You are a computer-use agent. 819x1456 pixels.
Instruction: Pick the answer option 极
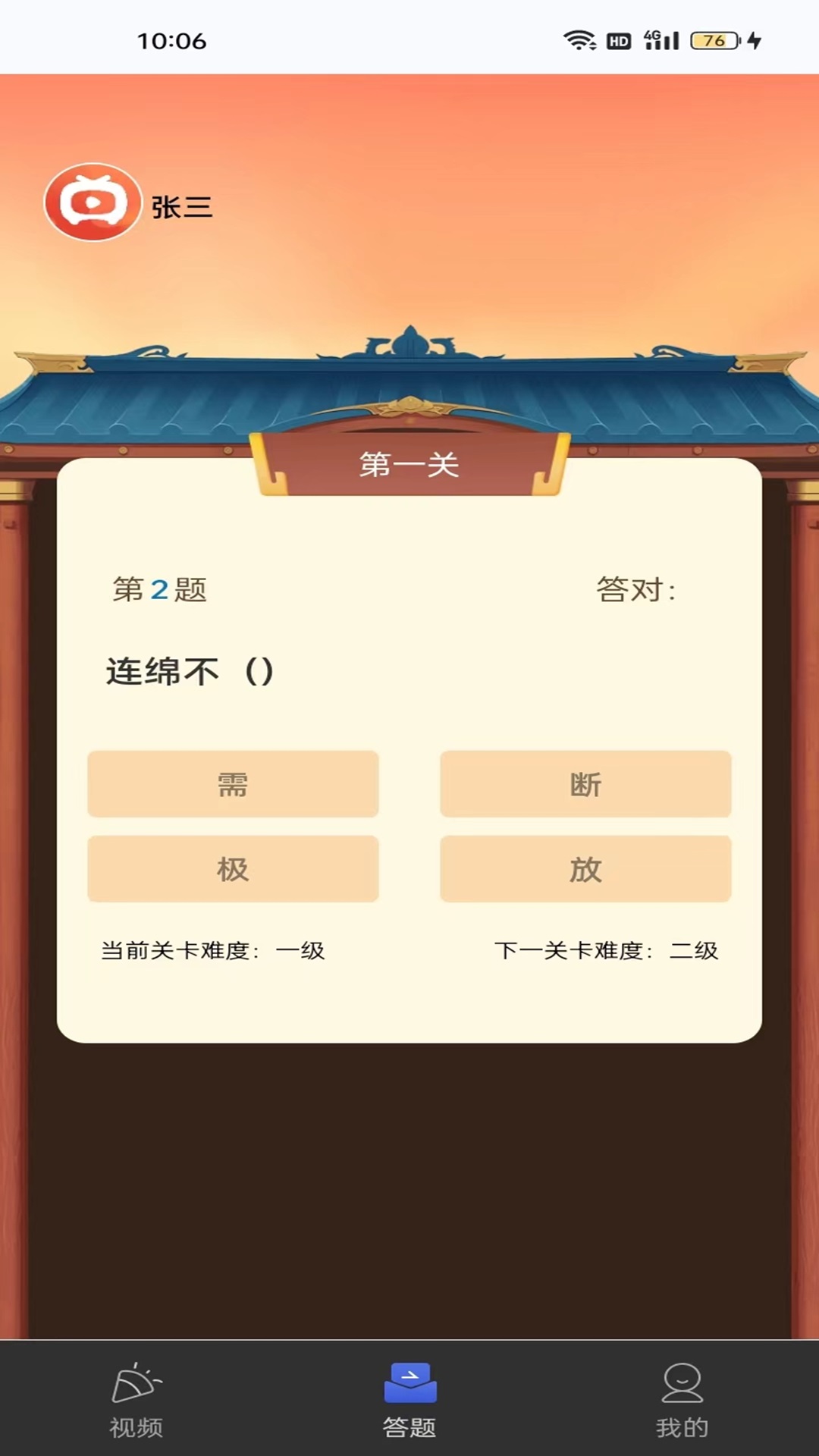[233, 869]
